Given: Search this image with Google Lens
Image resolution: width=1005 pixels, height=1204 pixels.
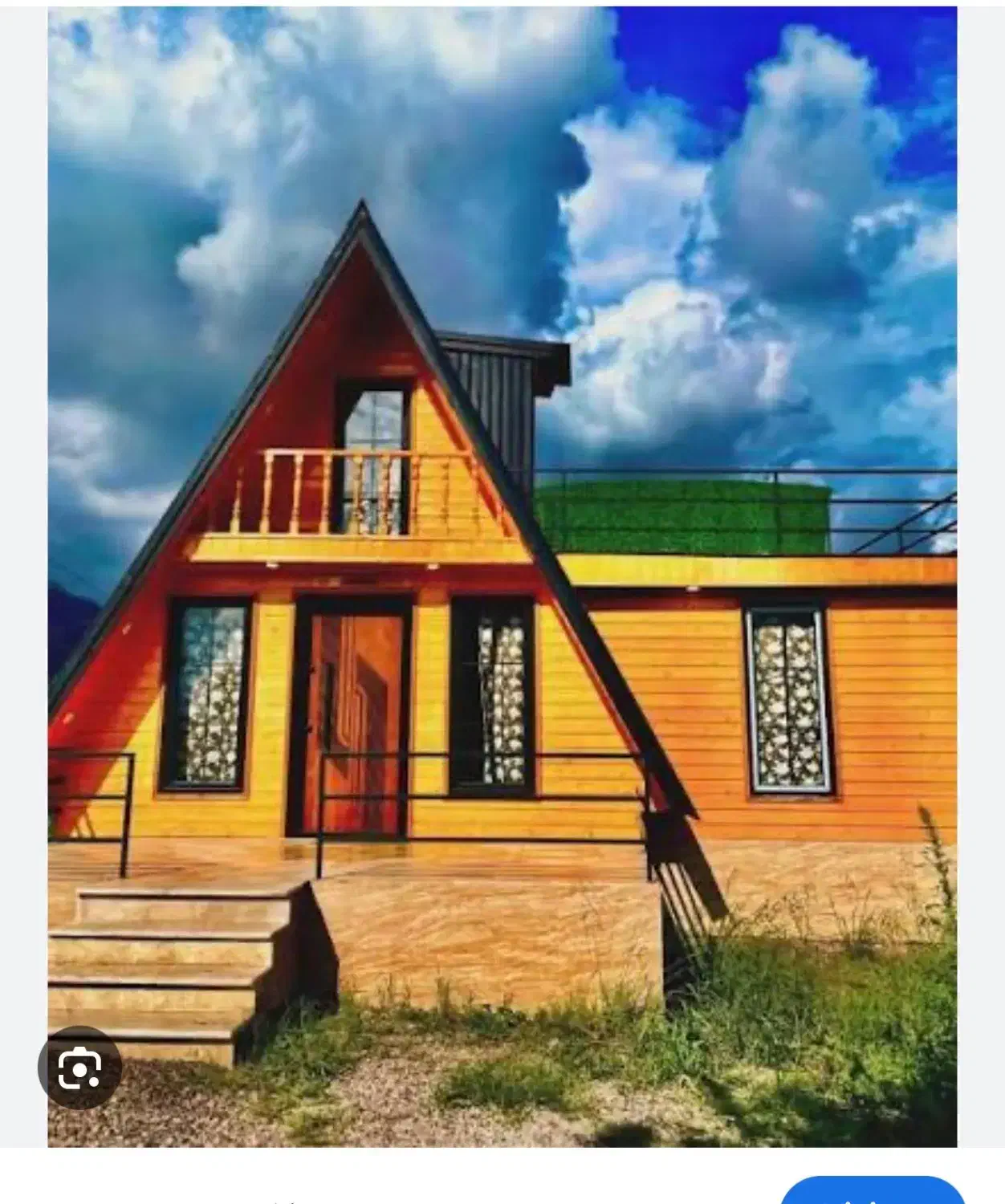Looking at the screenshot, I should [79, 1068].
